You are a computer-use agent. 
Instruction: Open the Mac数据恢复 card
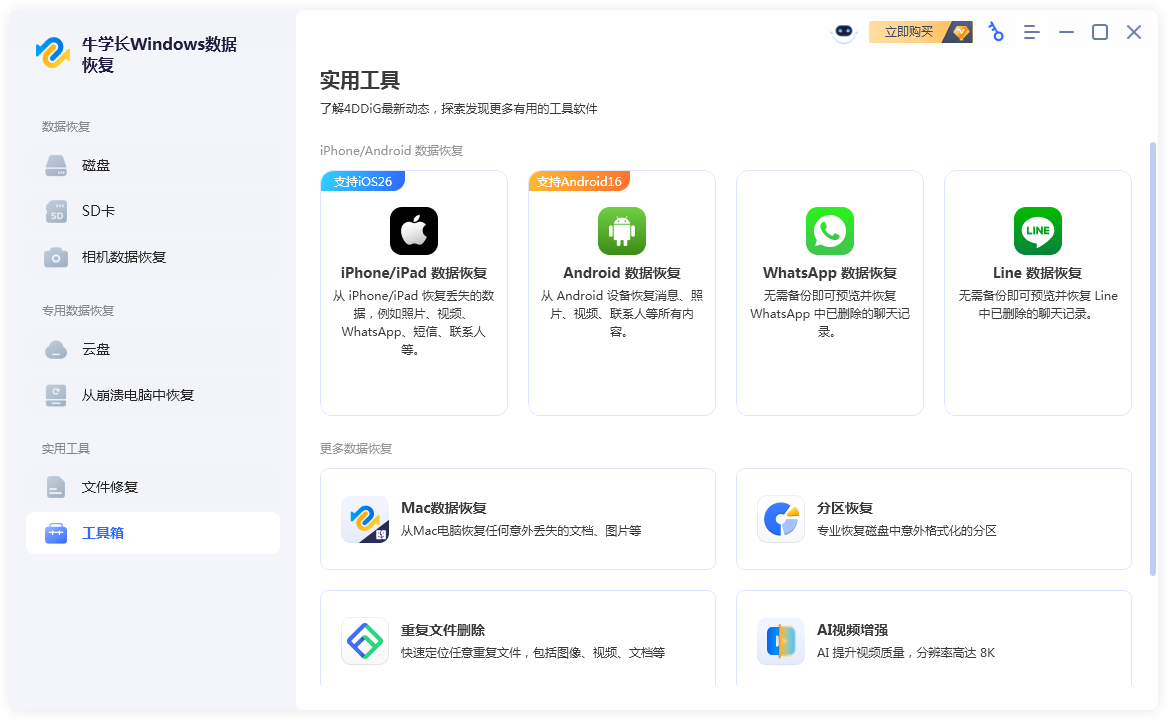[x=518, y=519]
